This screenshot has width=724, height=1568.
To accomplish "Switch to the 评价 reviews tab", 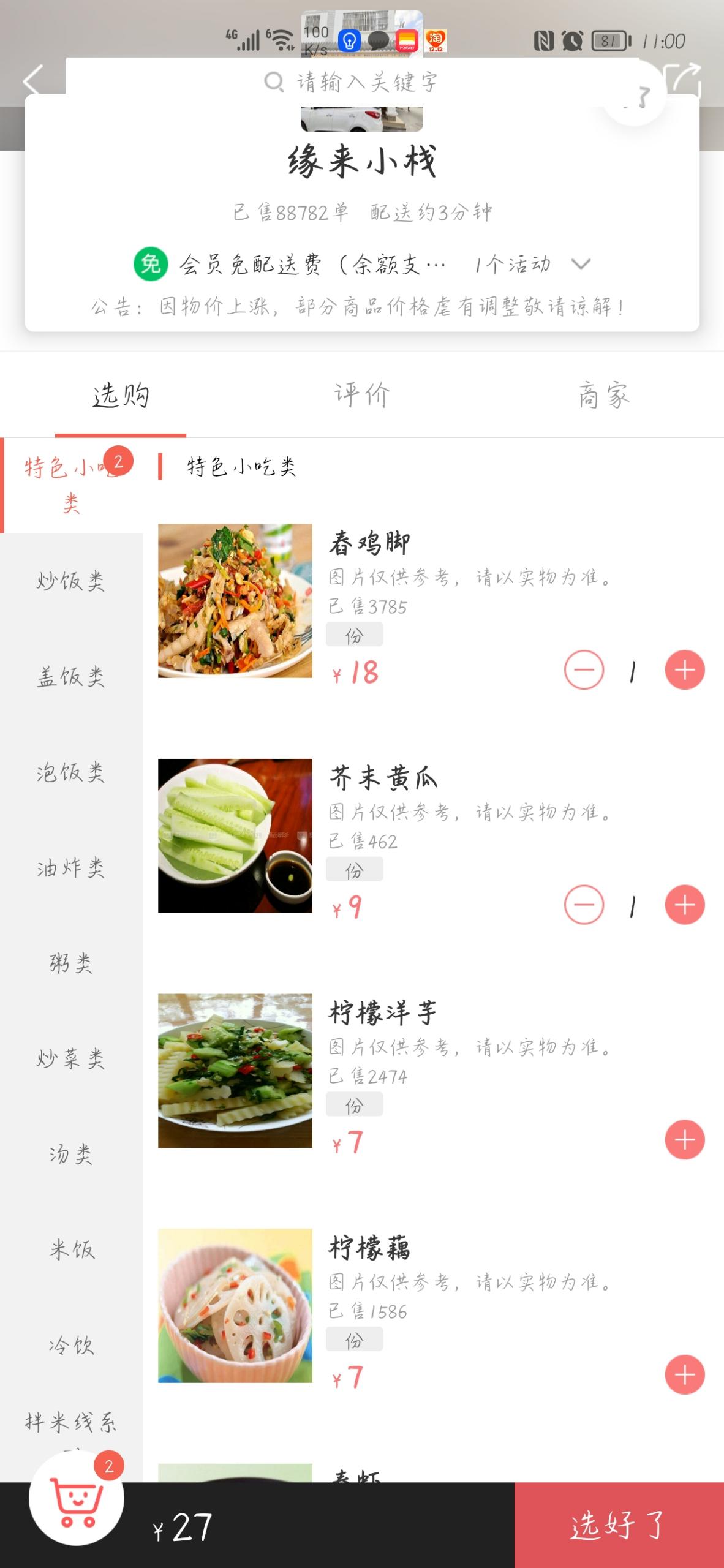I will pyautogui.click(x=361, y=396).
